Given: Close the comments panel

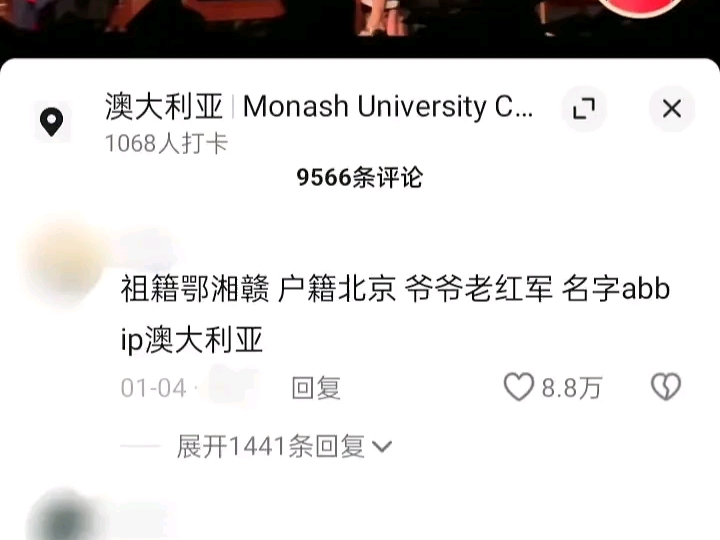Looking at the screenshot, I should point(671,109).
